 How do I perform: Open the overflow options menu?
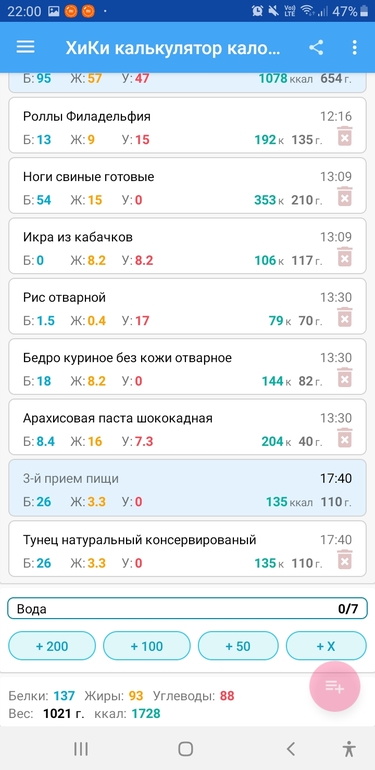[354, 48]
